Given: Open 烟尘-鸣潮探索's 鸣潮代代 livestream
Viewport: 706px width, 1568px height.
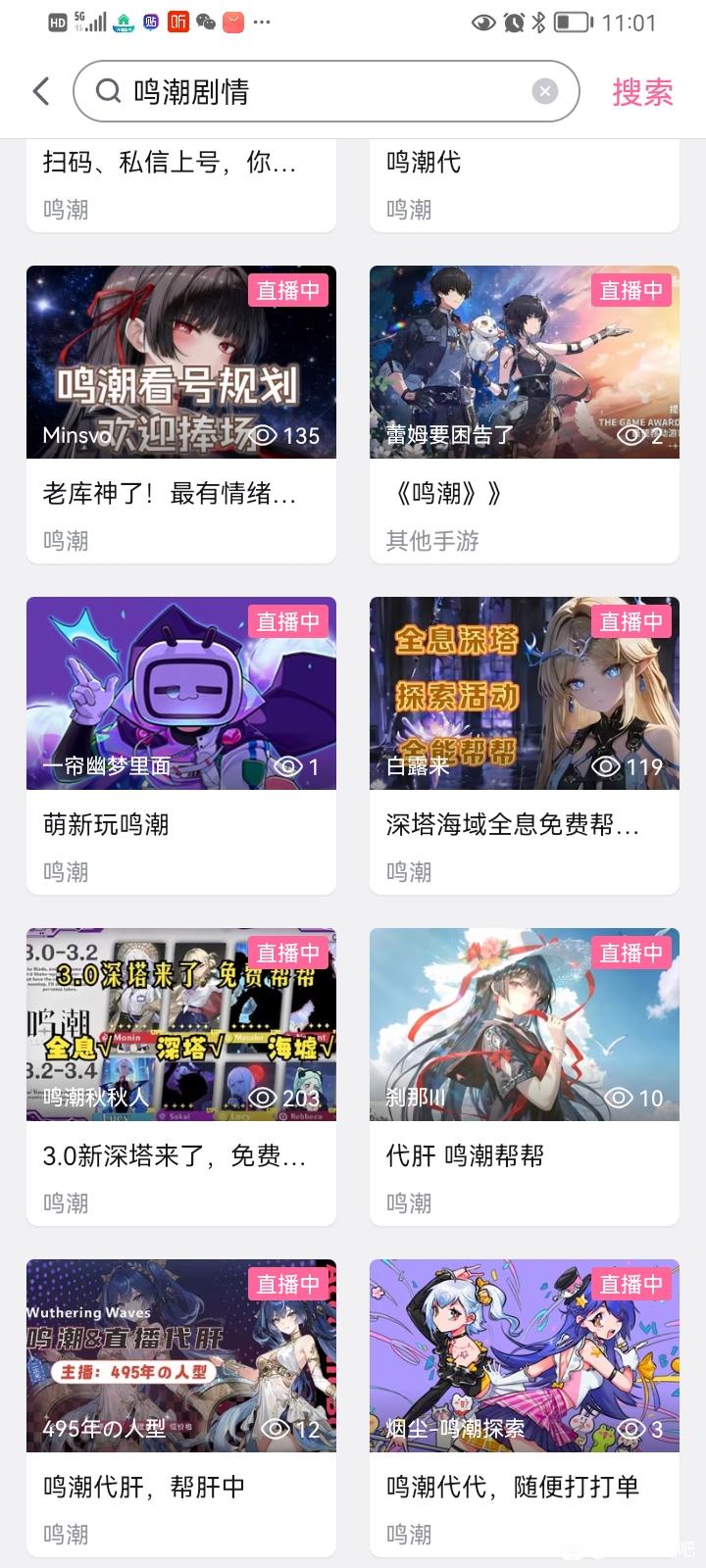Looking at the screenshot, I should (525, 1356).
